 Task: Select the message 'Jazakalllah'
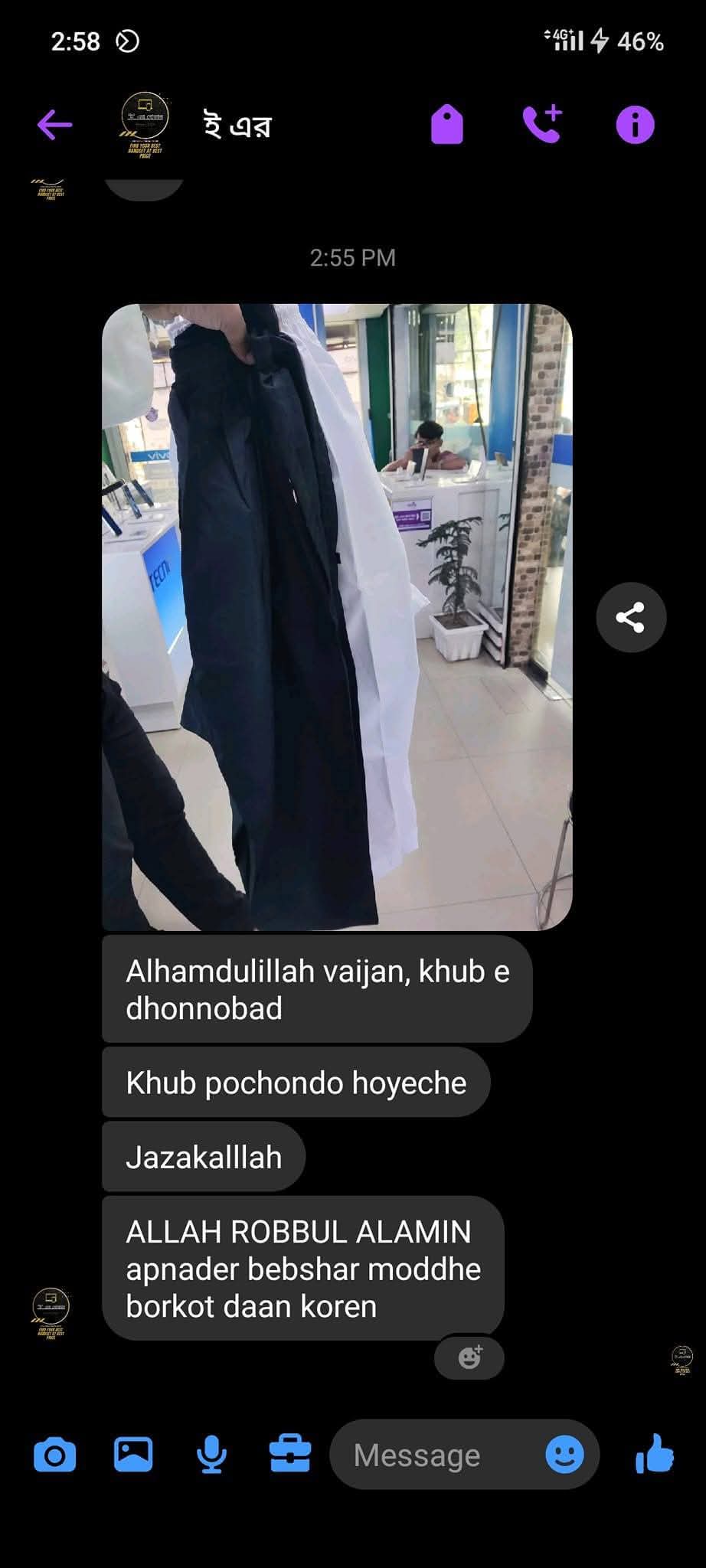coord(203,1157)
